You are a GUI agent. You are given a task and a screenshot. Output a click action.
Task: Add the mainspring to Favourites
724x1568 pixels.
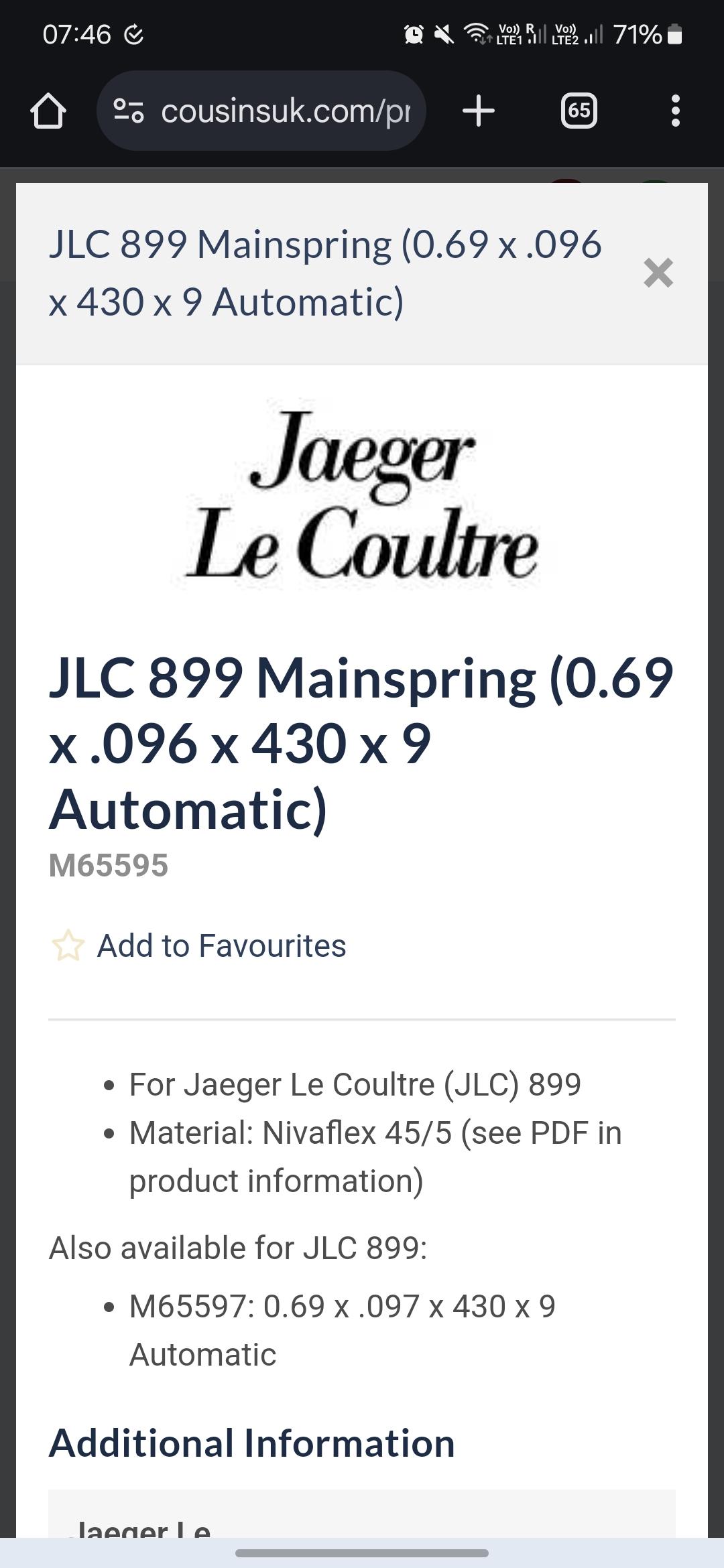pos(198,945)
